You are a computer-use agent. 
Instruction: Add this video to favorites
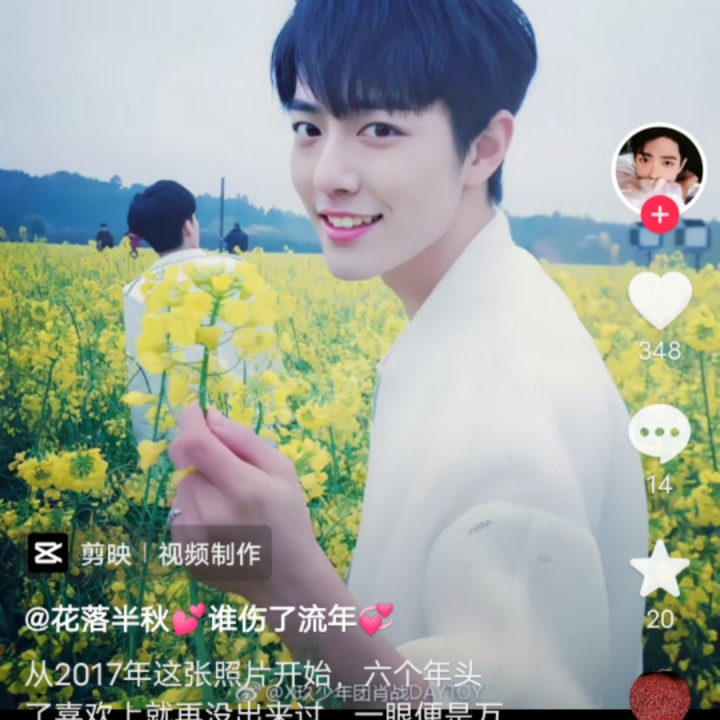[x=659, y=571]
